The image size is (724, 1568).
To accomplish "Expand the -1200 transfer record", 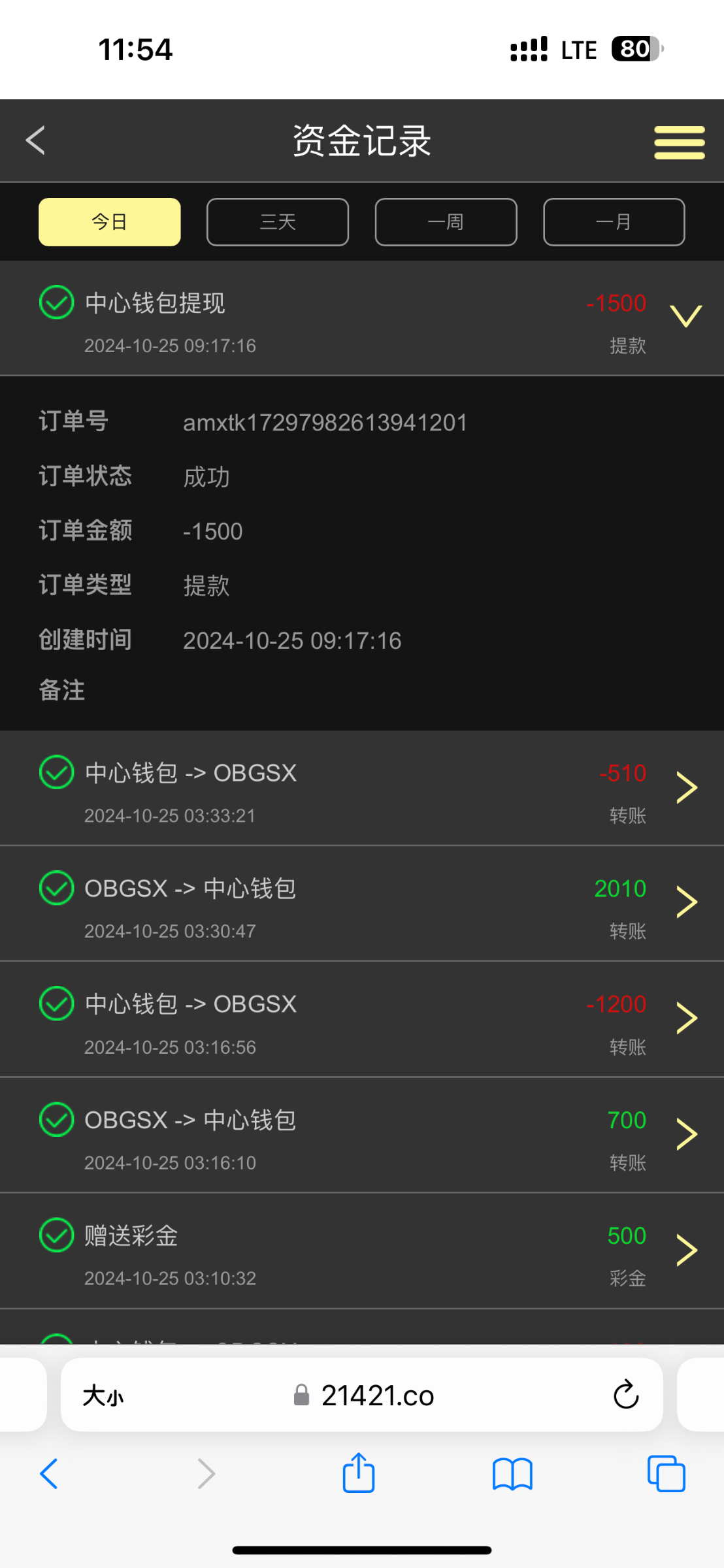I will point(686,1018).
